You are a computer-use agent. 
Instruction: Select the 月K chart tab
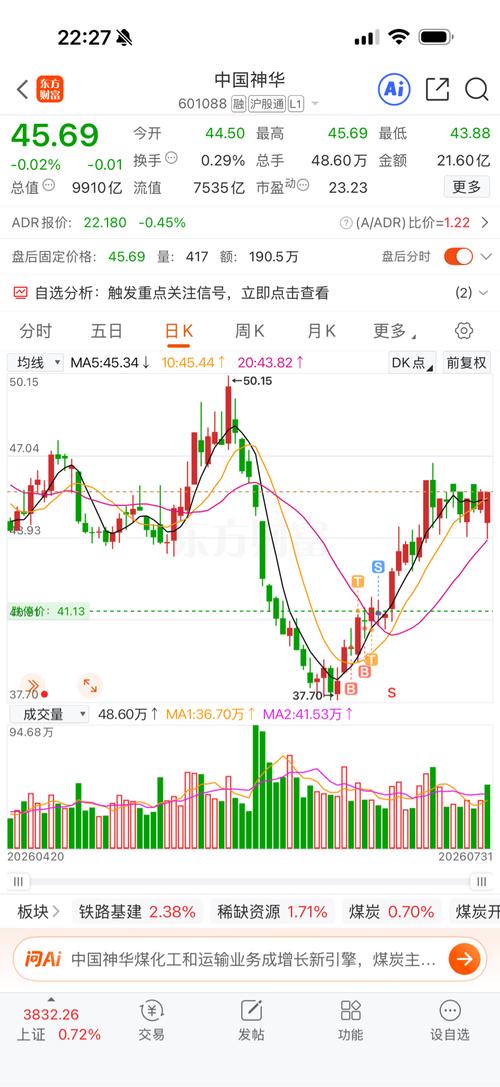[x=321, y=331]
